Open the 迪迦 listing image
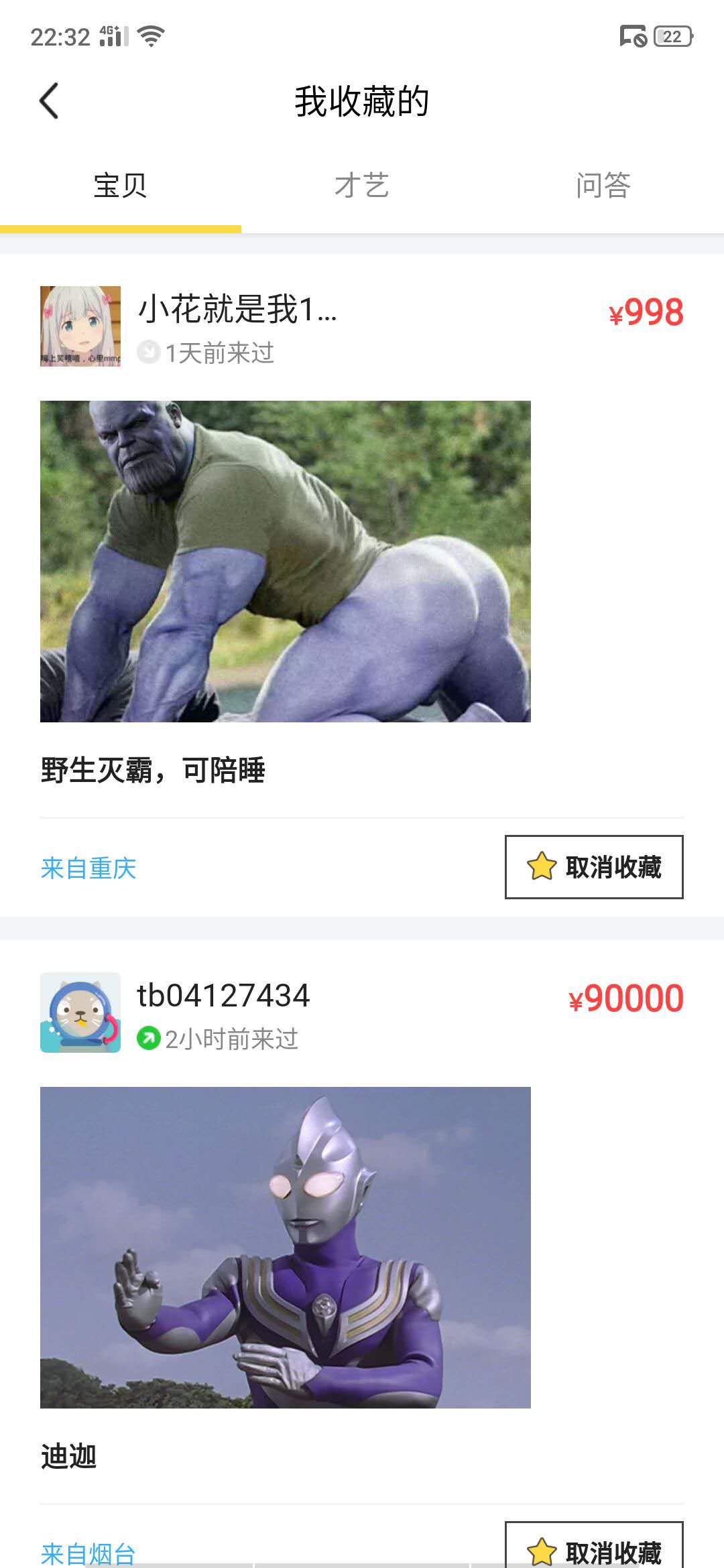 point(286,1248)
